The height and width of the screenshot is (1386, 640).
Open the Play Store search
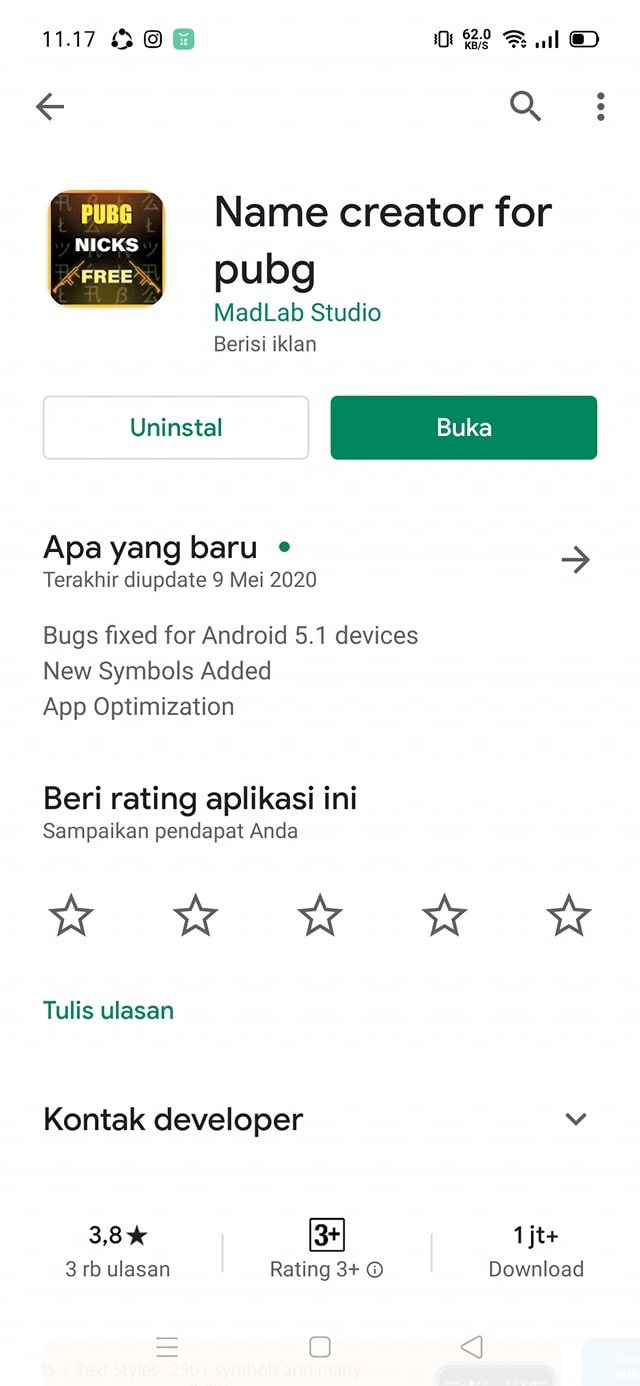click(525, 106)
